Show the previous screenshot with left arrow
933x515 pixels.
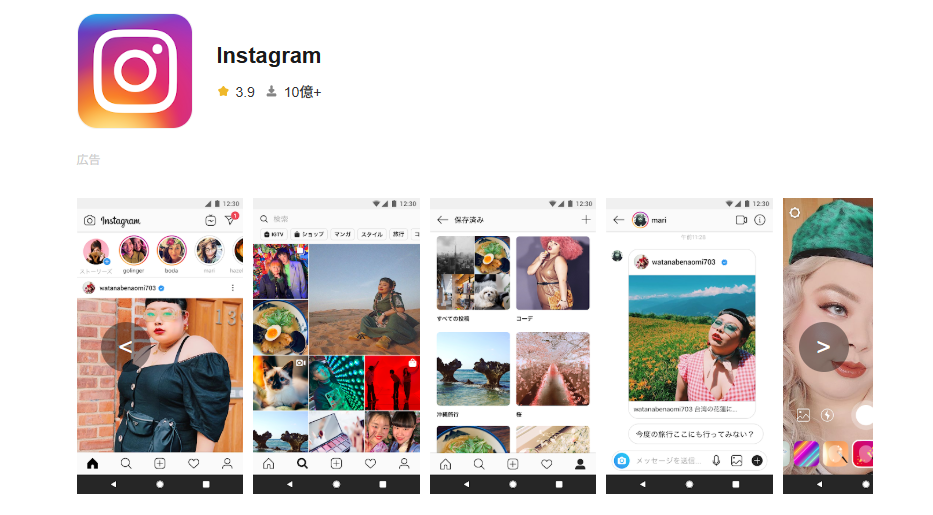click(x=125, y=346)
